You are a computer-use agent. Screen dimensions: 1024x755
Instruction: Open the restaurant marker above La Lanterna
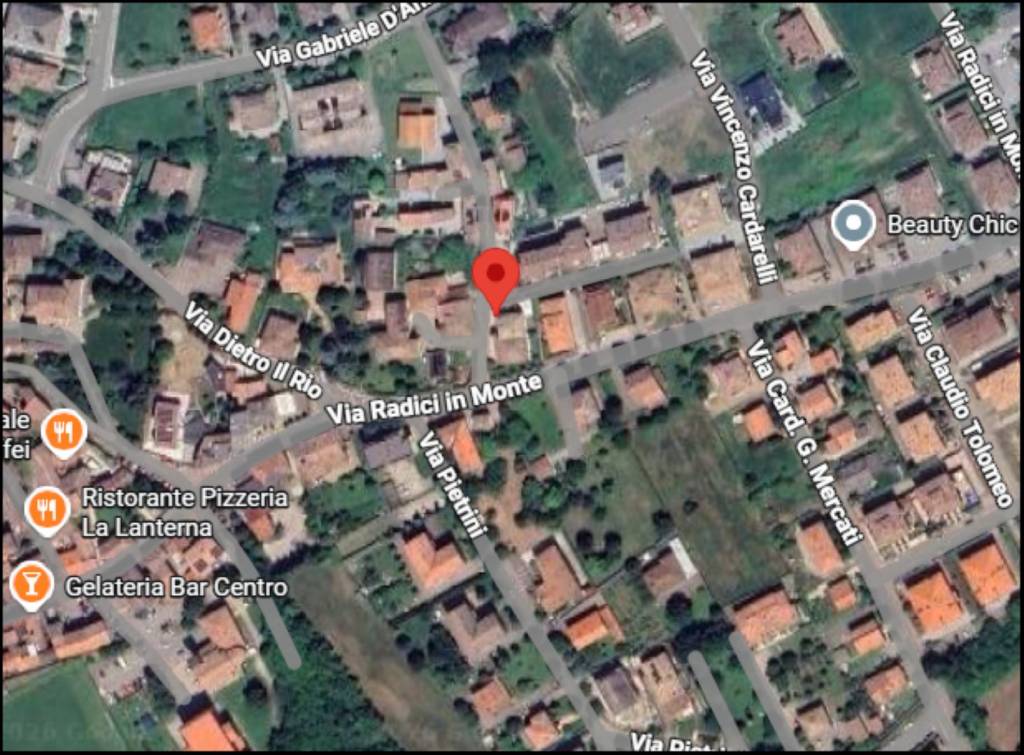pos(66,433)
